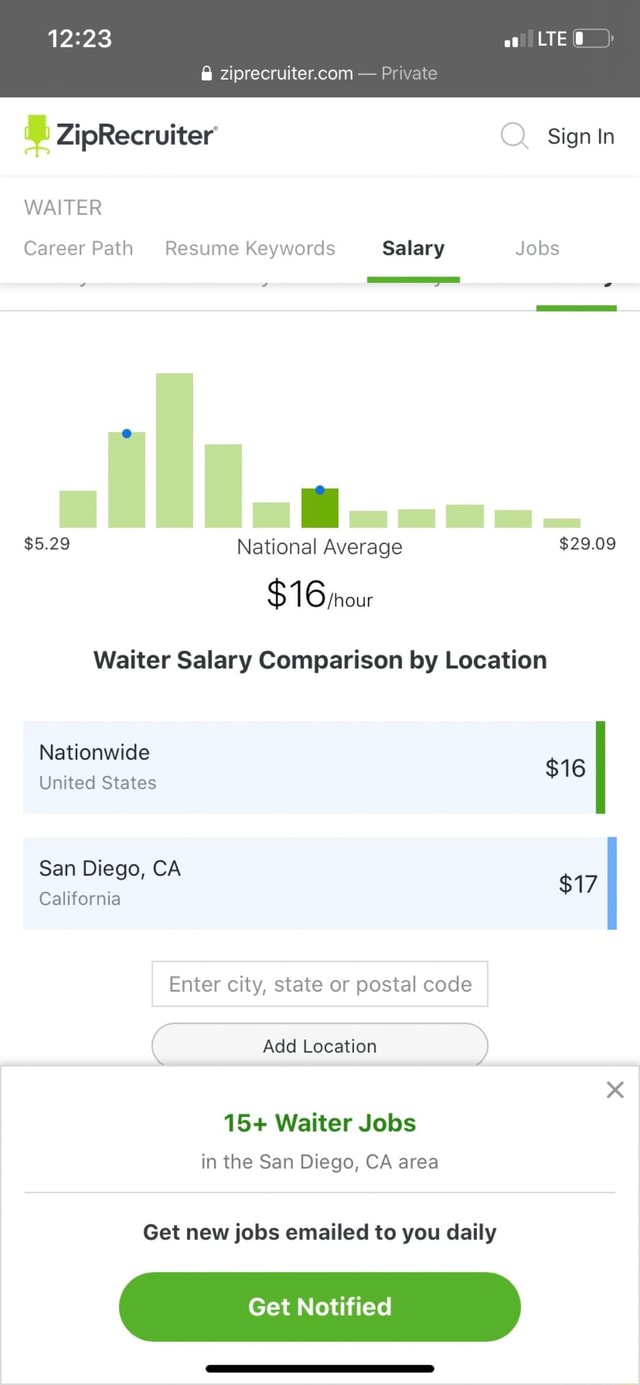Tap Sign In link

tap(580, 137)
